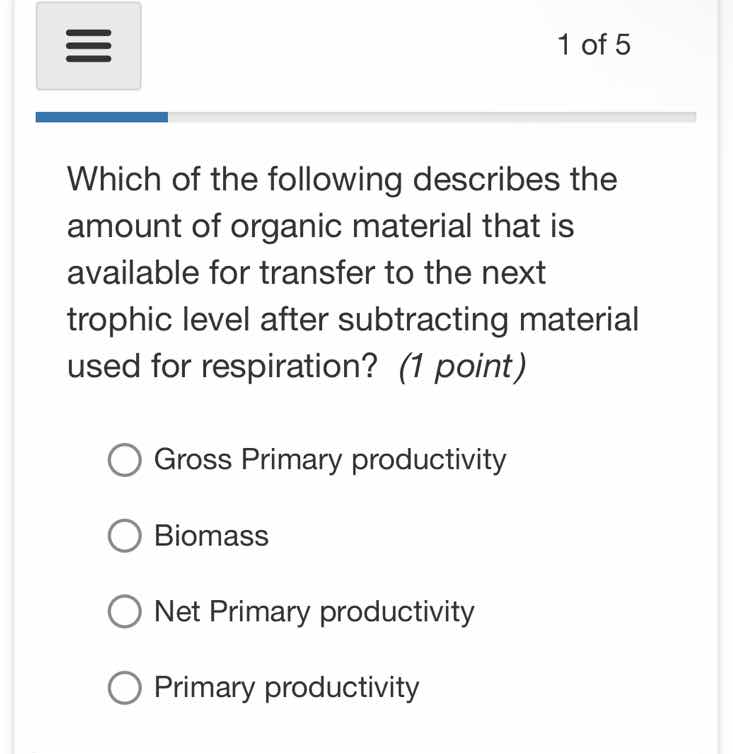Click the 1 of 5 page indicator

pos(594,44)
